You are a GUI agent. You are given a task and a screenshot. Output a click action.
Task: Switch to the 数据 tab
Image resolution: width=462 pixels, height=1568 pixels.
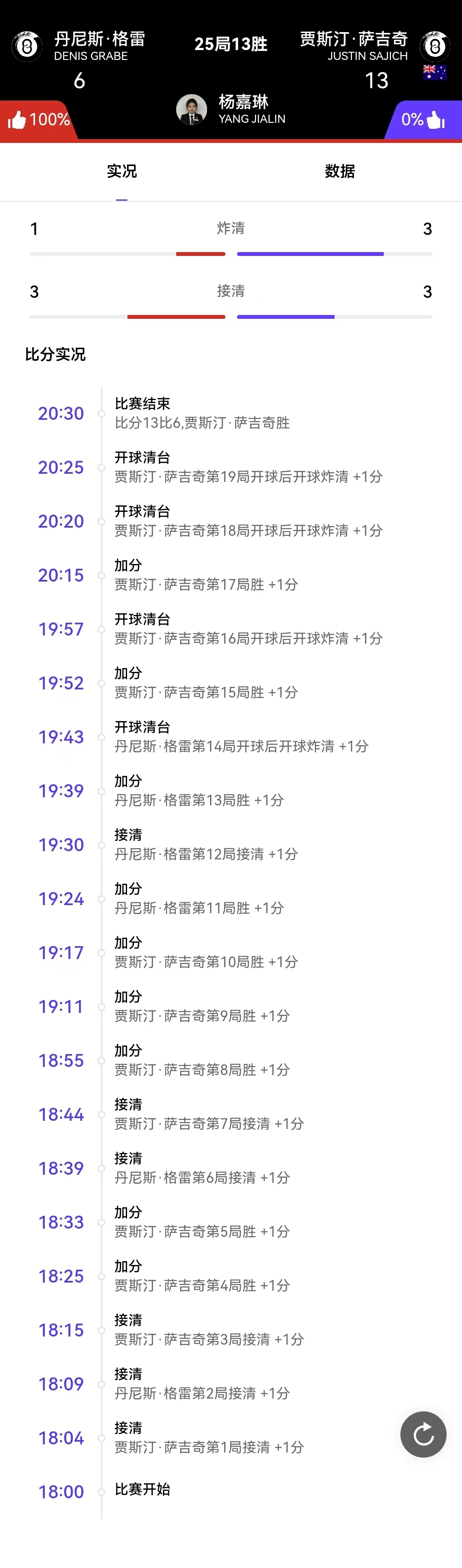tap(340, 172)
